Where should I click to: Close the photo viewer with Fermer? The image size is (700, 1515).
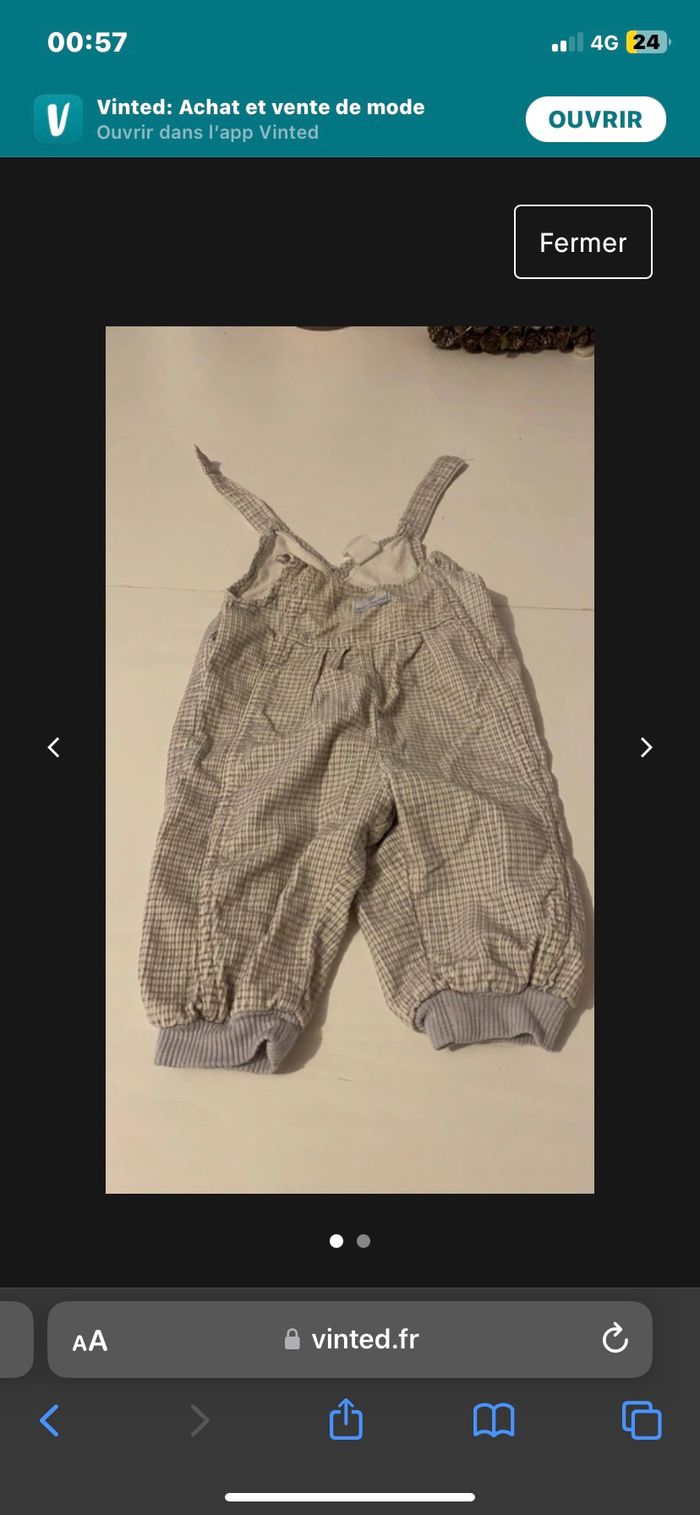point(583,242)
